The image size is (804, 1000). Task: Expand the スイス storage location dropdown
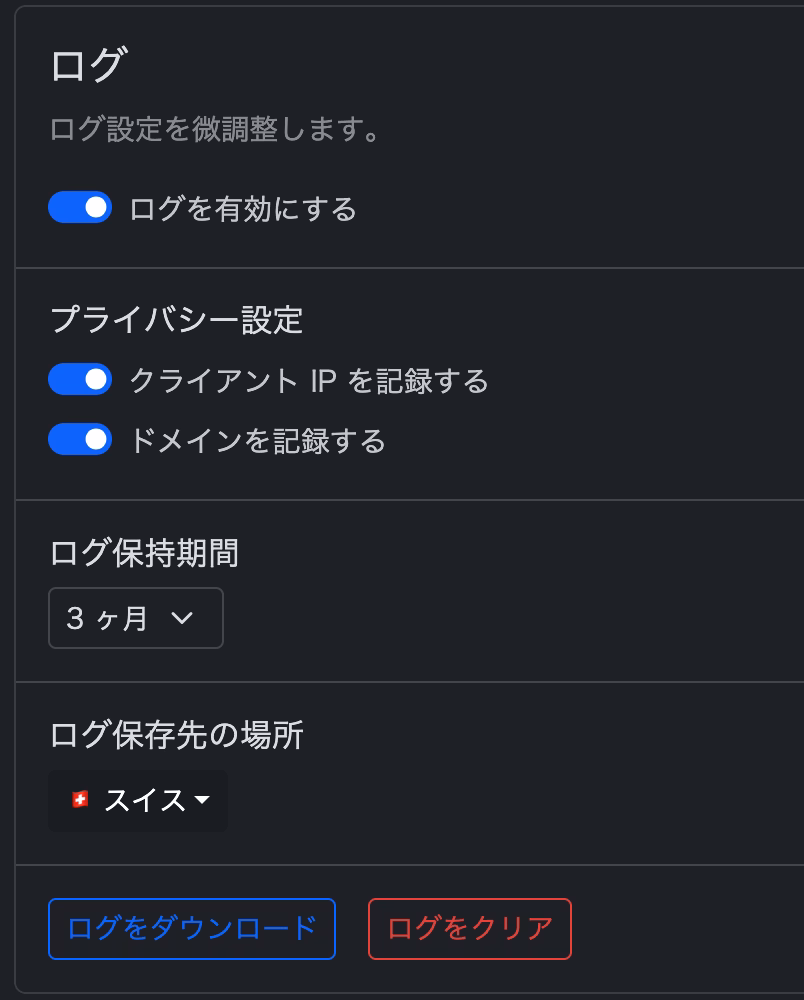138,800
